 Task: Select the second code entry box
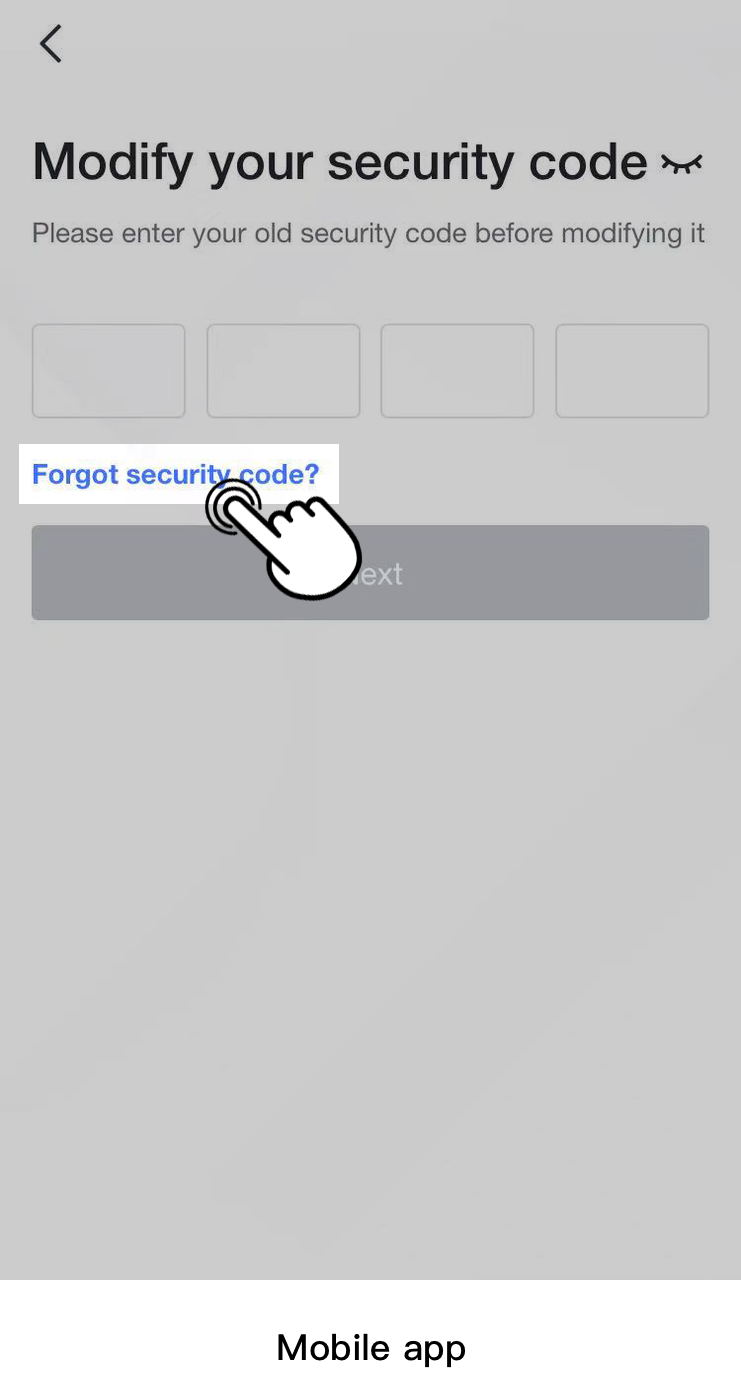tap(283, 370)
